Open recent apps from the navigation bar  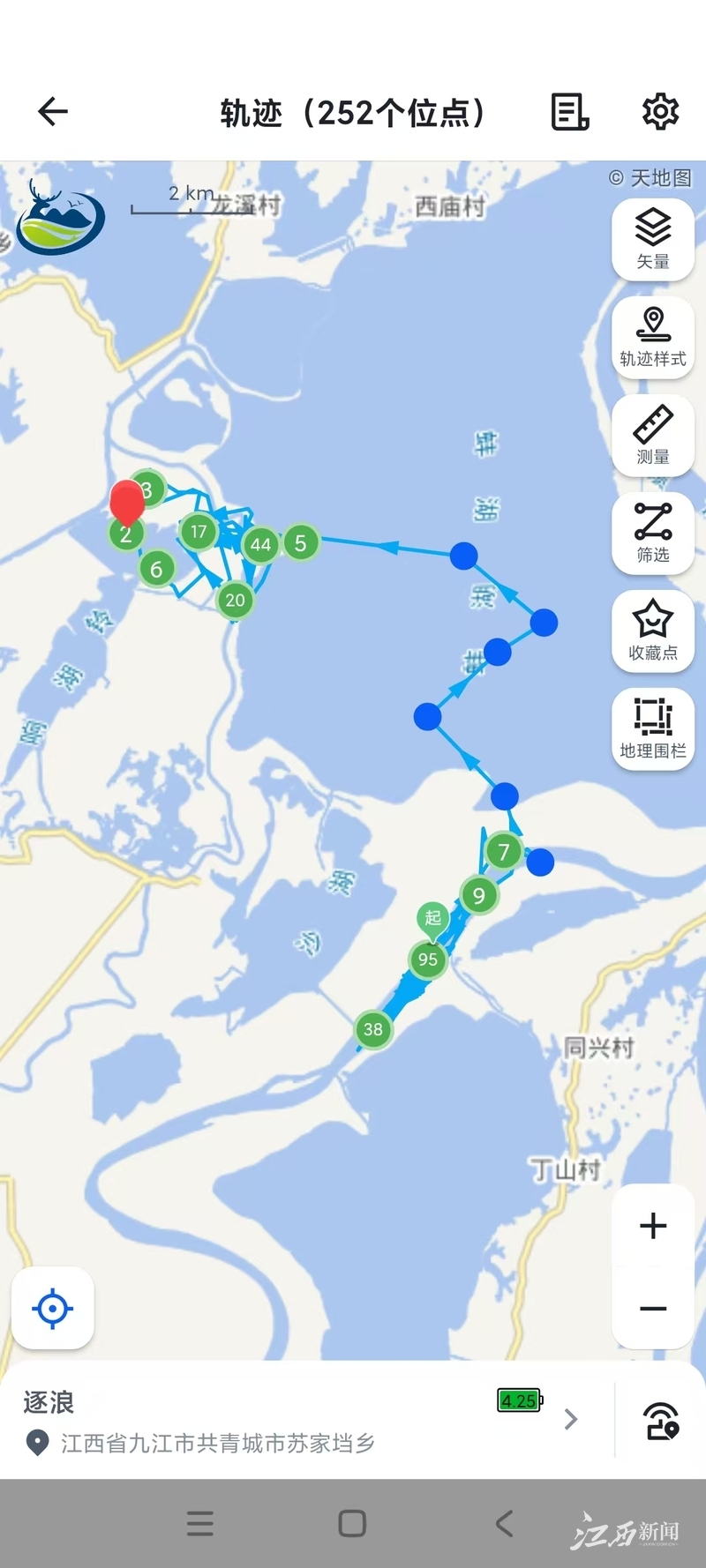[200, 1523]
